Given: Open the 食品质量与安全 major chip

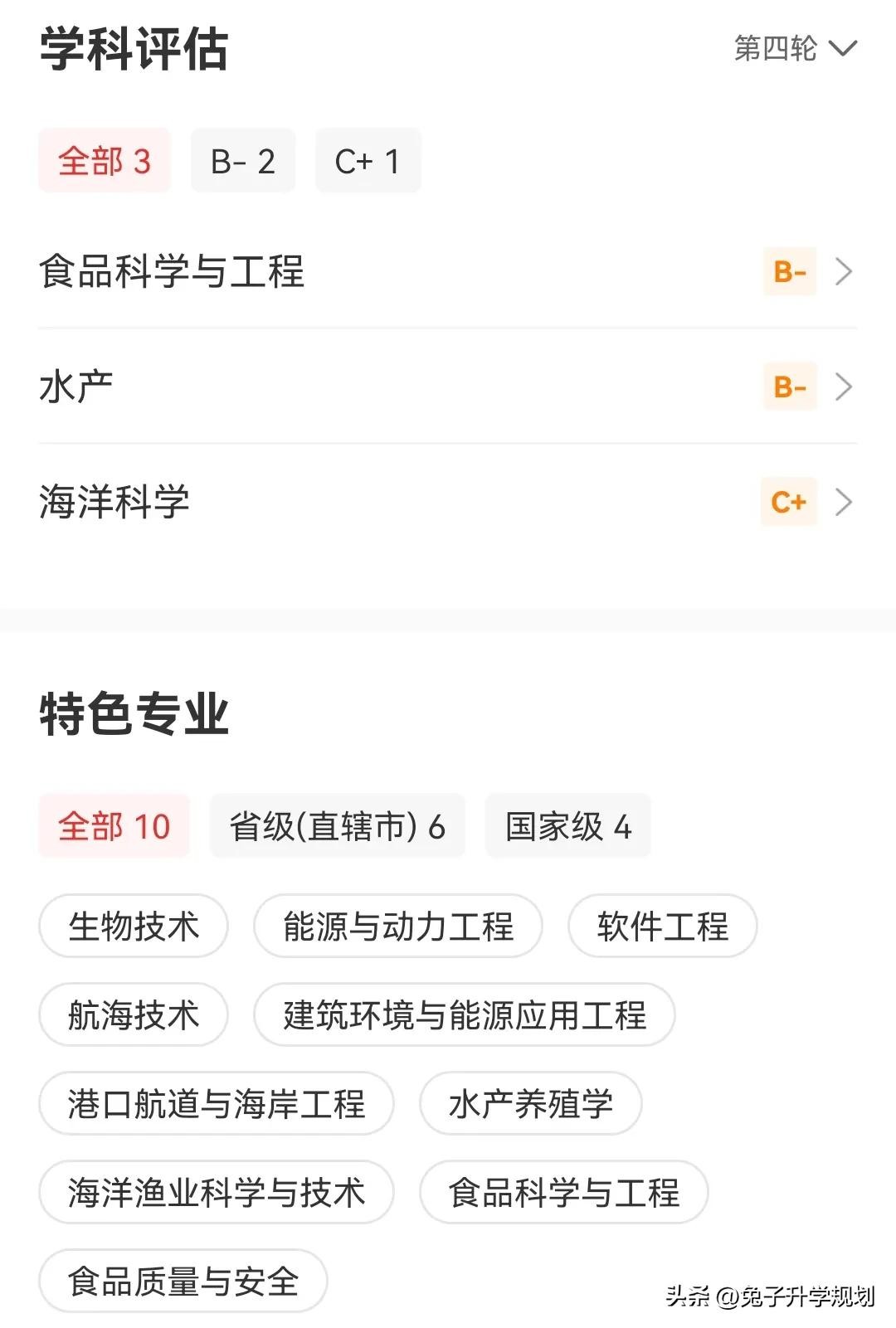Looking at the screenshot, I should tap(183, 1281).
